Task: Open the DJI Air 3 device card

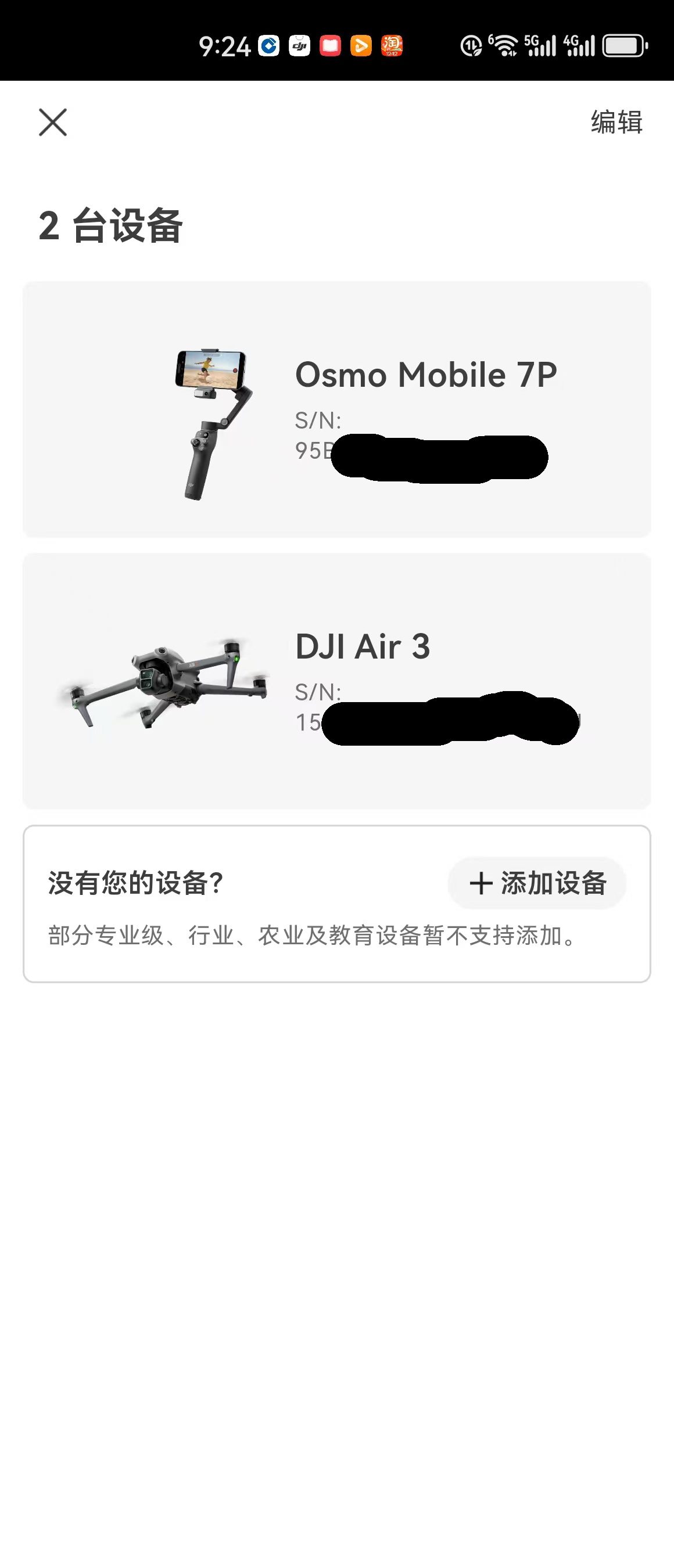Action: tap(336, 681)
